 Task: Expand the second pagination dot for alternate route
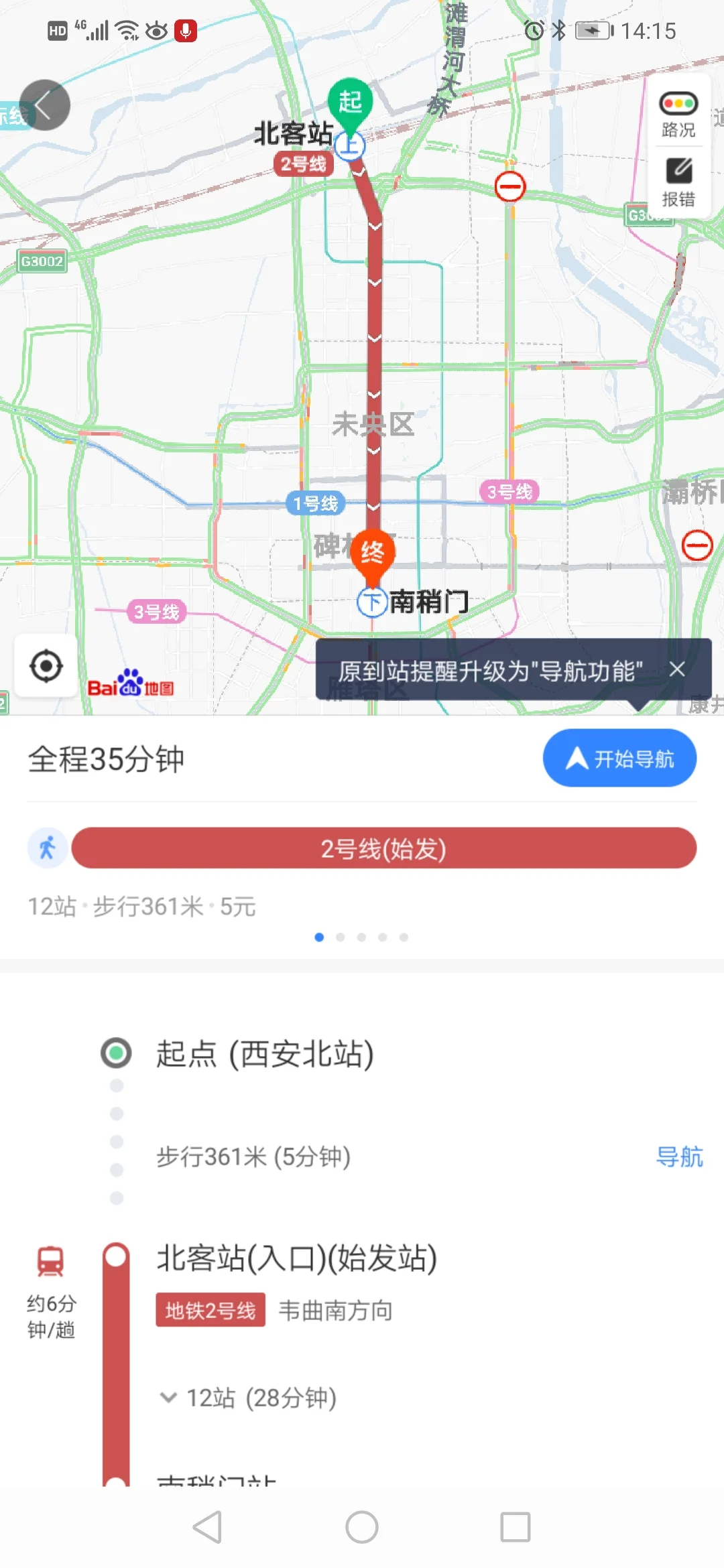pyautogui.click(x=341, y=938)
